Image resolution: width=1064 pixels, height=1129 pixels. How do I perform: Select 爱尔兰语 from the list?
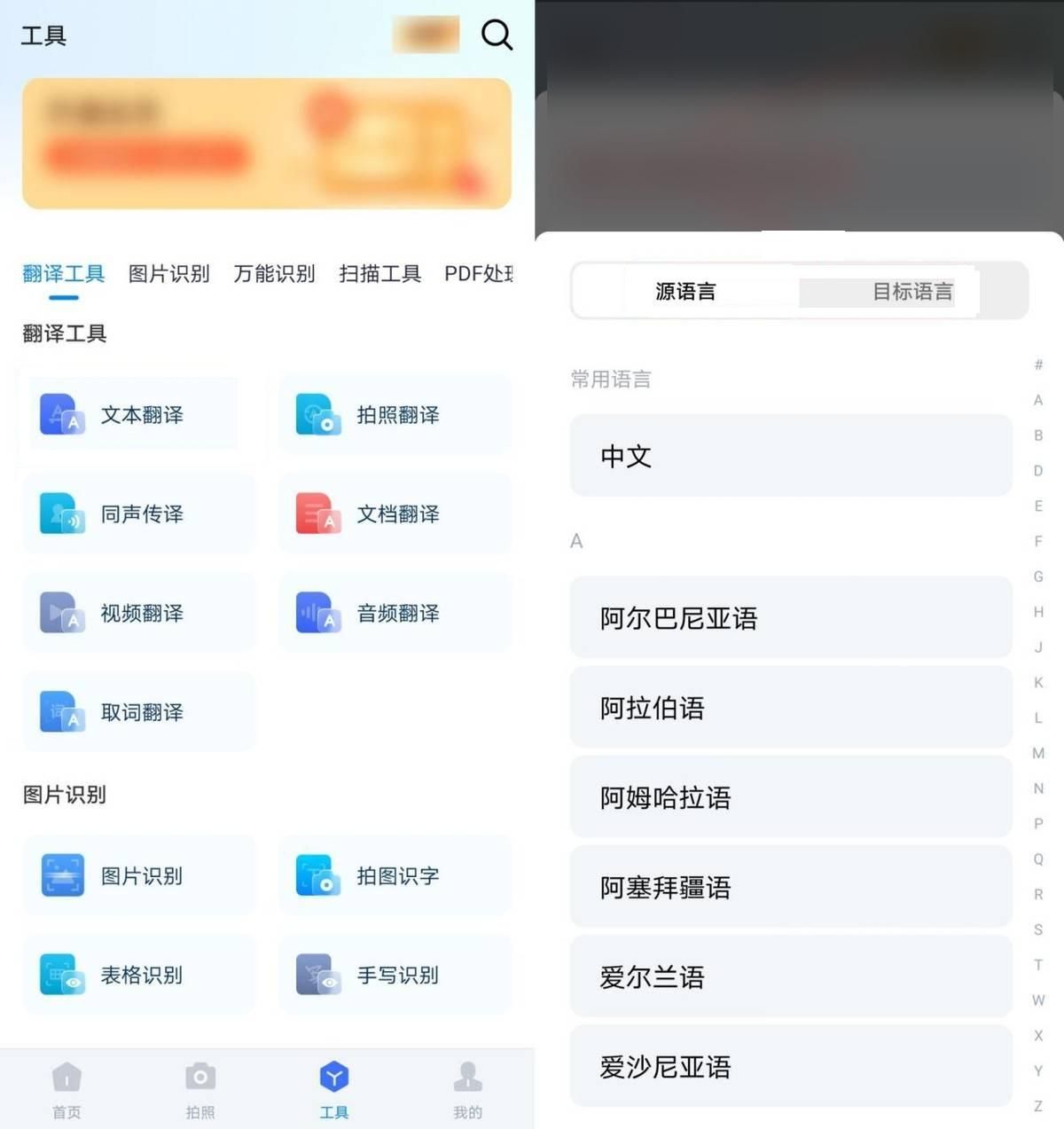(x=790, y=977)
